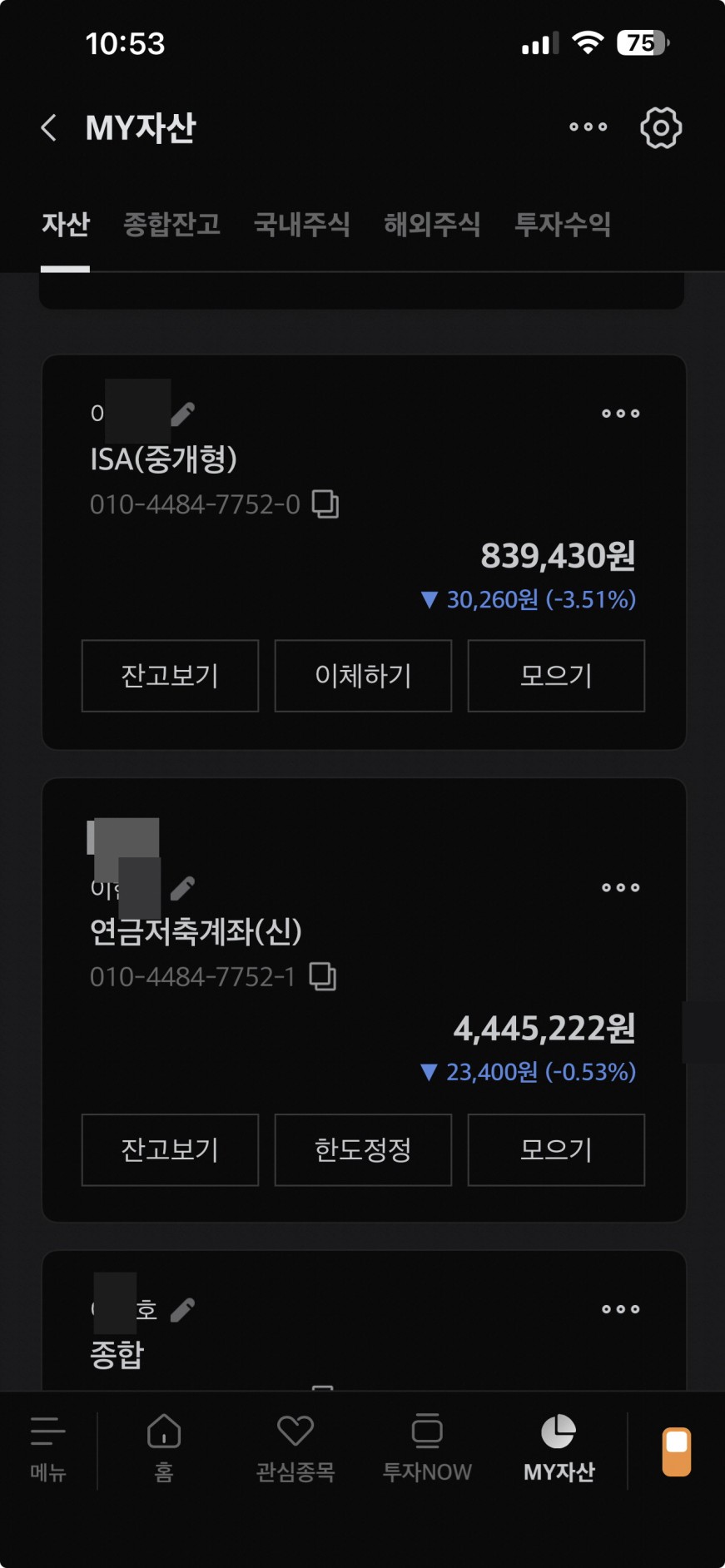Switch to the 종합잔고 tab
The height and width of the screenshot is (1568, 725).
(x=171, y=224)
